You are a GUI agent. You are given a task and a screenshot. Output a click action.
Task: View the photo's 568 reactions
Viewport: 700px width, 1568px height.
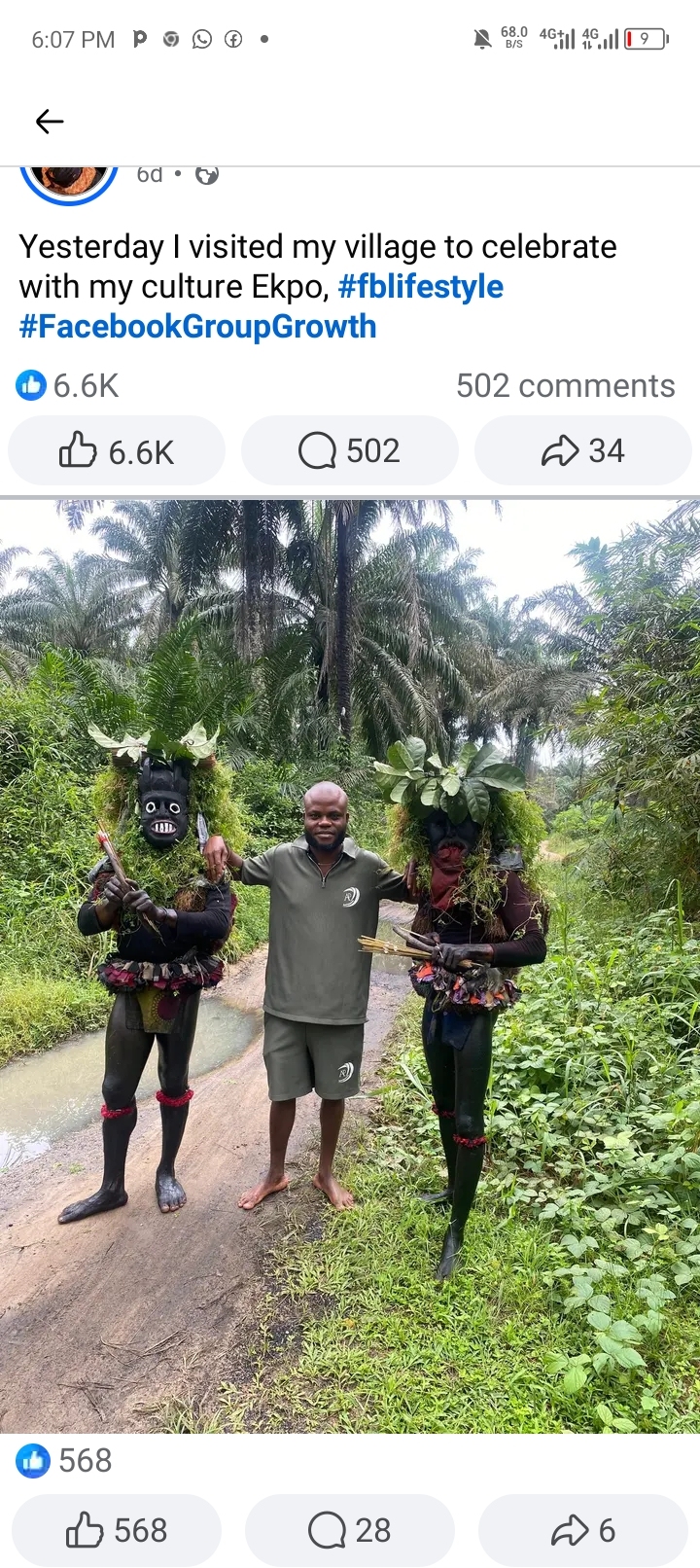click(x=64, y=1460)
